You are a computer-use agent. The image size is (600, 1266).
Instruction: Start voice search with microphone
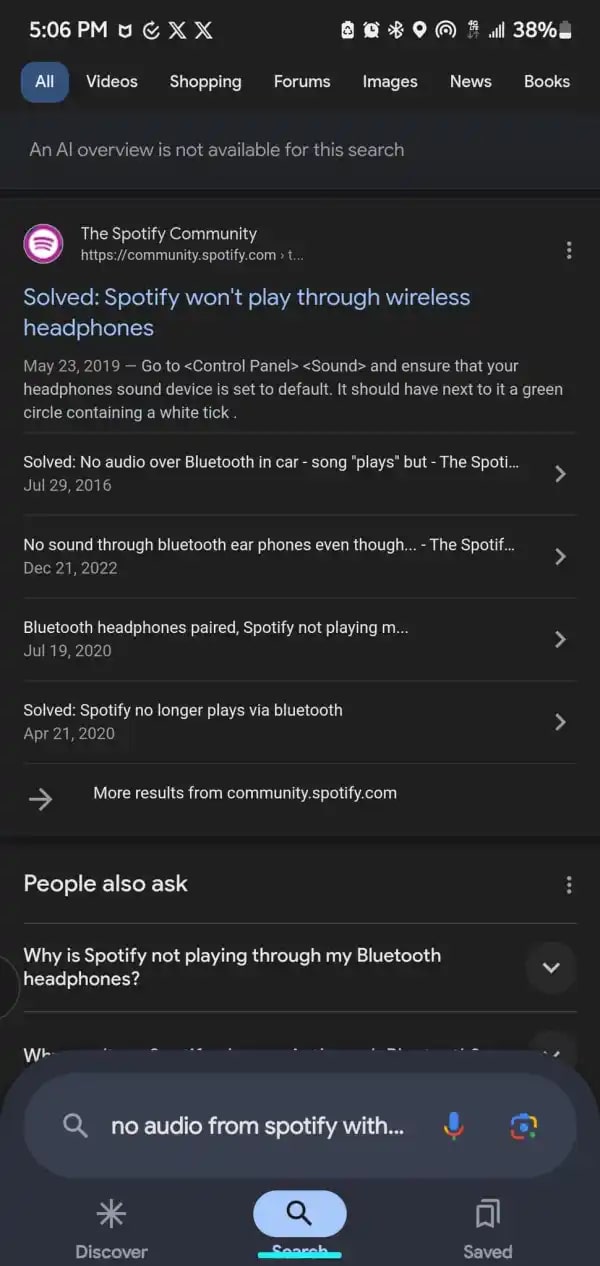point(453,1126)
